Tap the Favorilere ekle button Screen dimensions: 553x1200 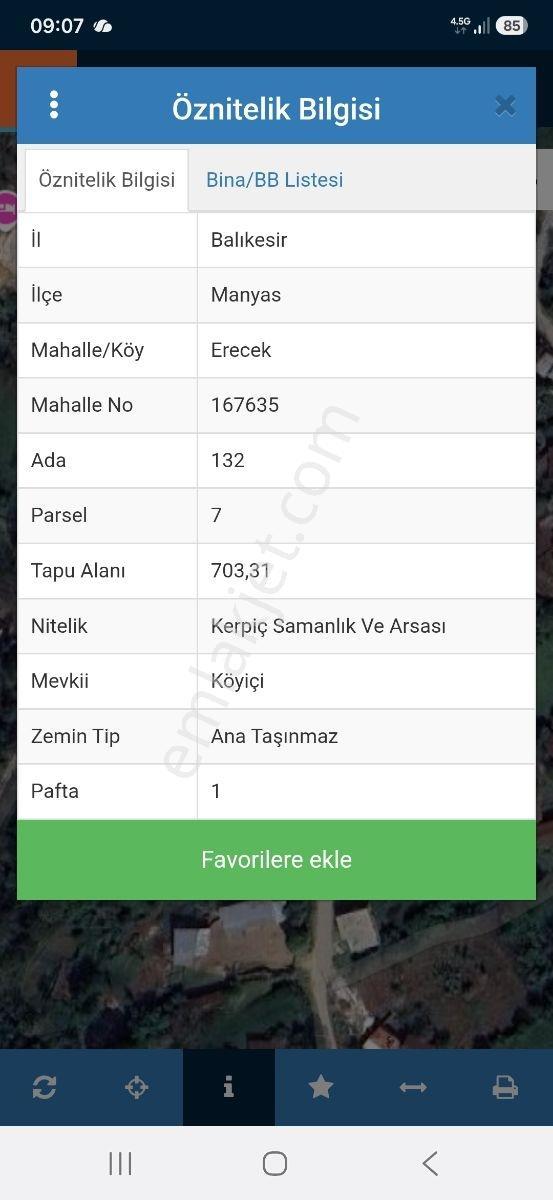(276, 860)
